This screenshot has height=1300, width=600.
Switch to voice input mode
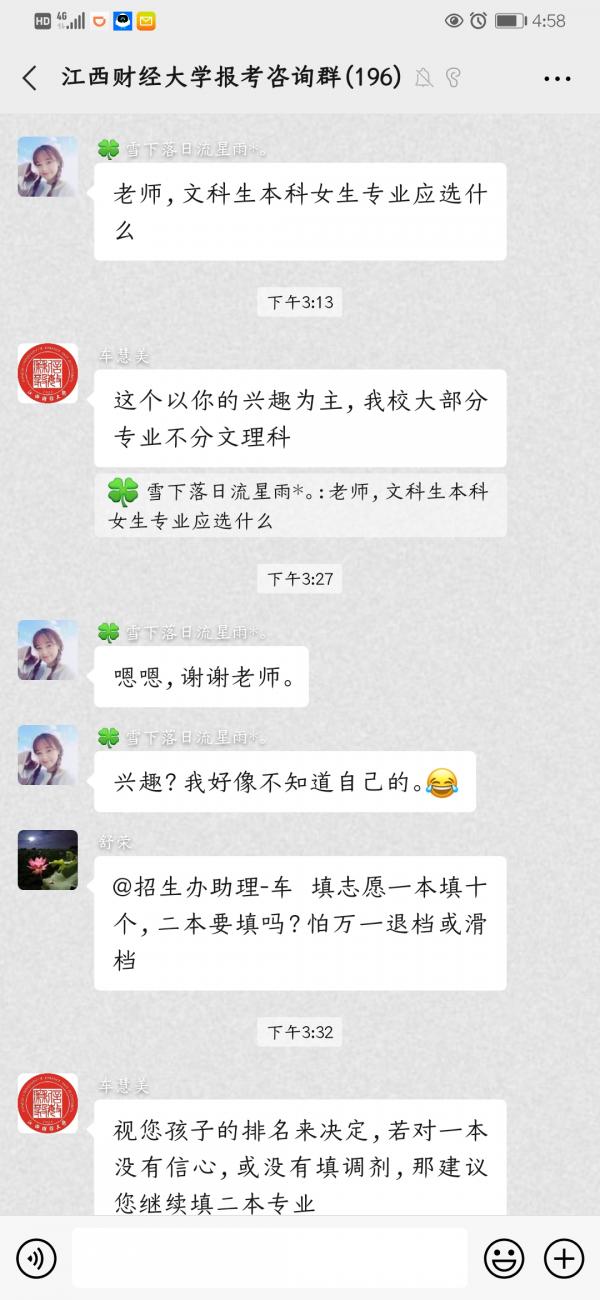click(x=36, y=1258)
